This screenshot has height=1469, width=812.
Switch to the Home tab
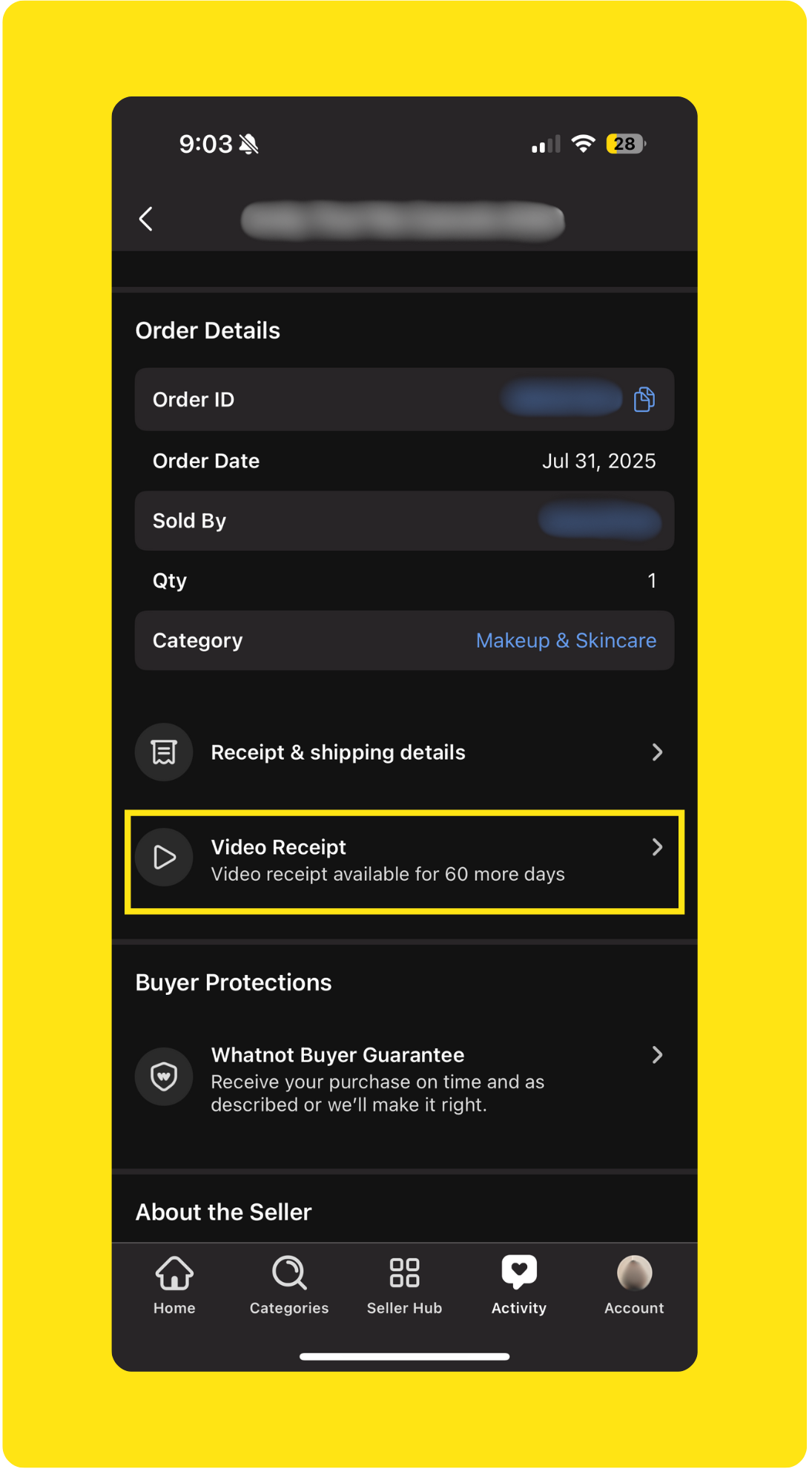(174, 1286)
